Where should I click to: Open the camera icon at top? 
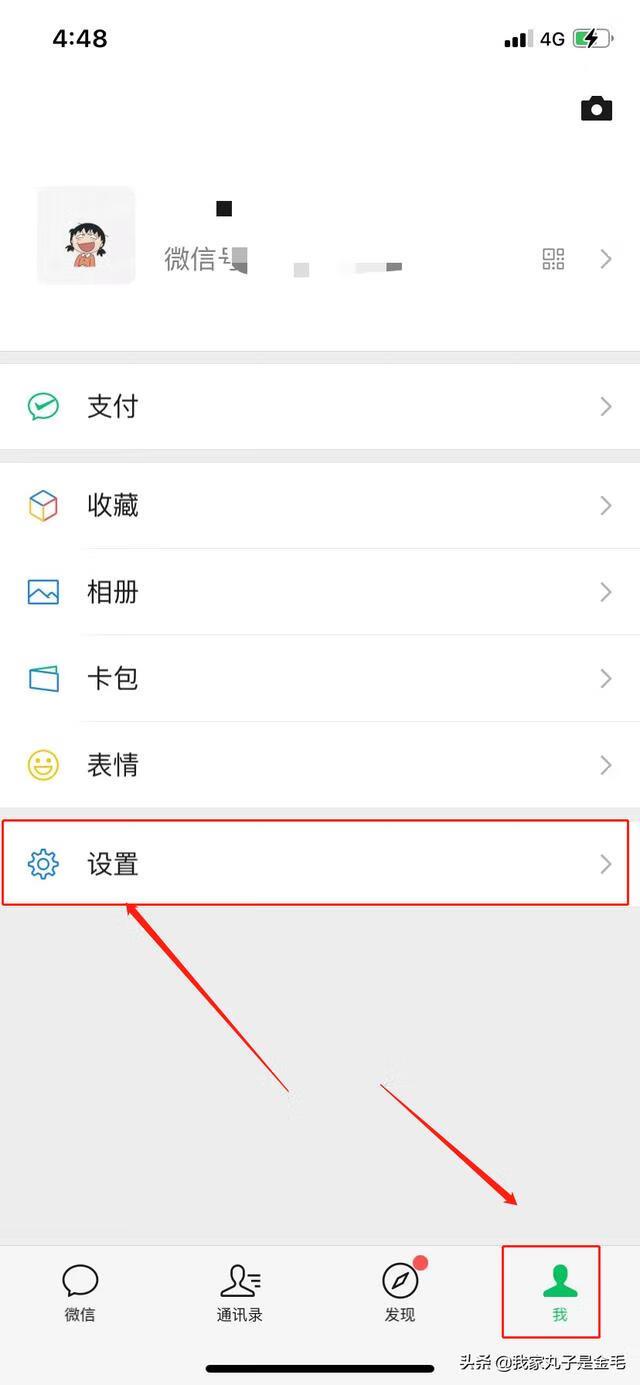pyautogui.click(x=596, y=109)
